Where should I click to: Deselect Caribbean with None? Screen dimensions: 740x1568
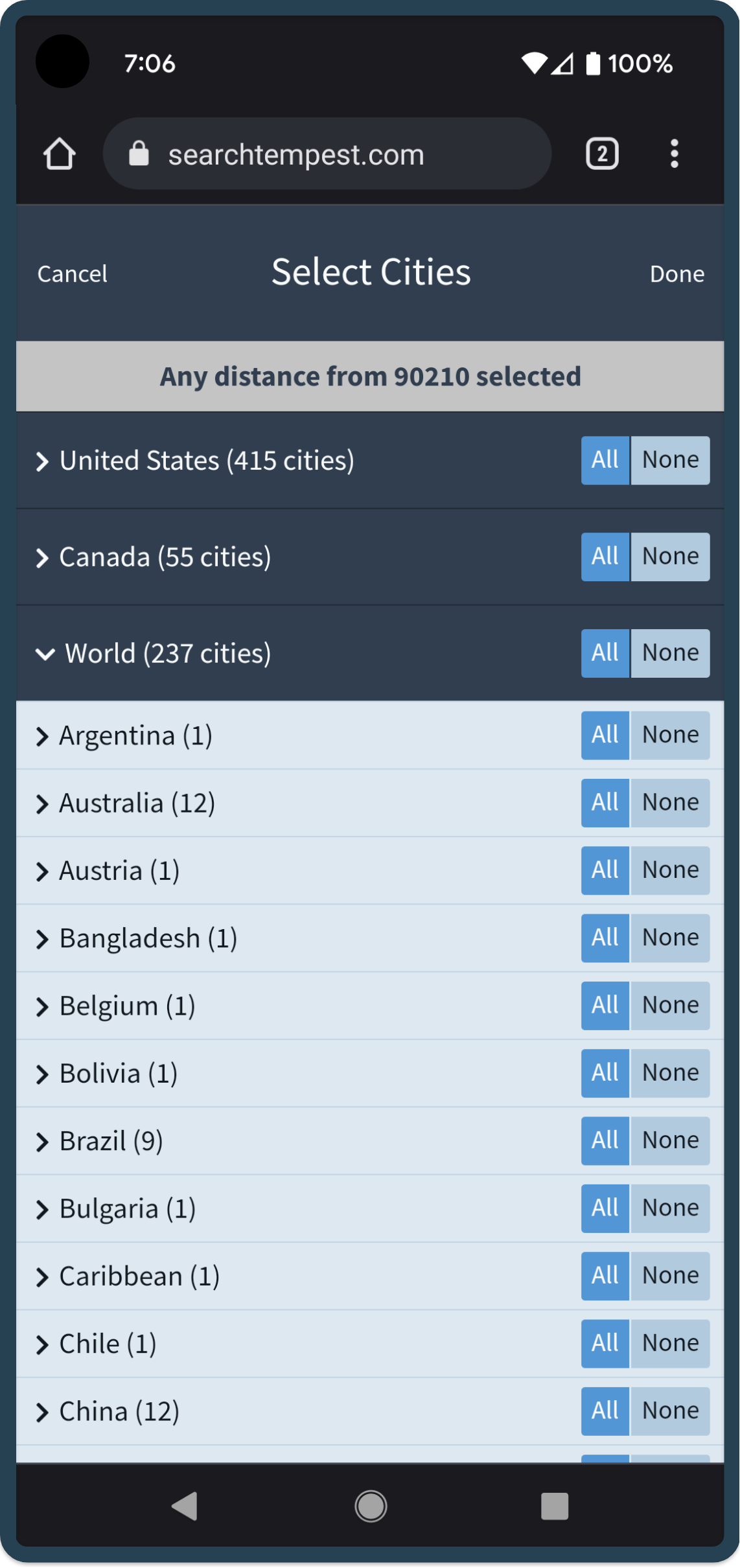671,1276
